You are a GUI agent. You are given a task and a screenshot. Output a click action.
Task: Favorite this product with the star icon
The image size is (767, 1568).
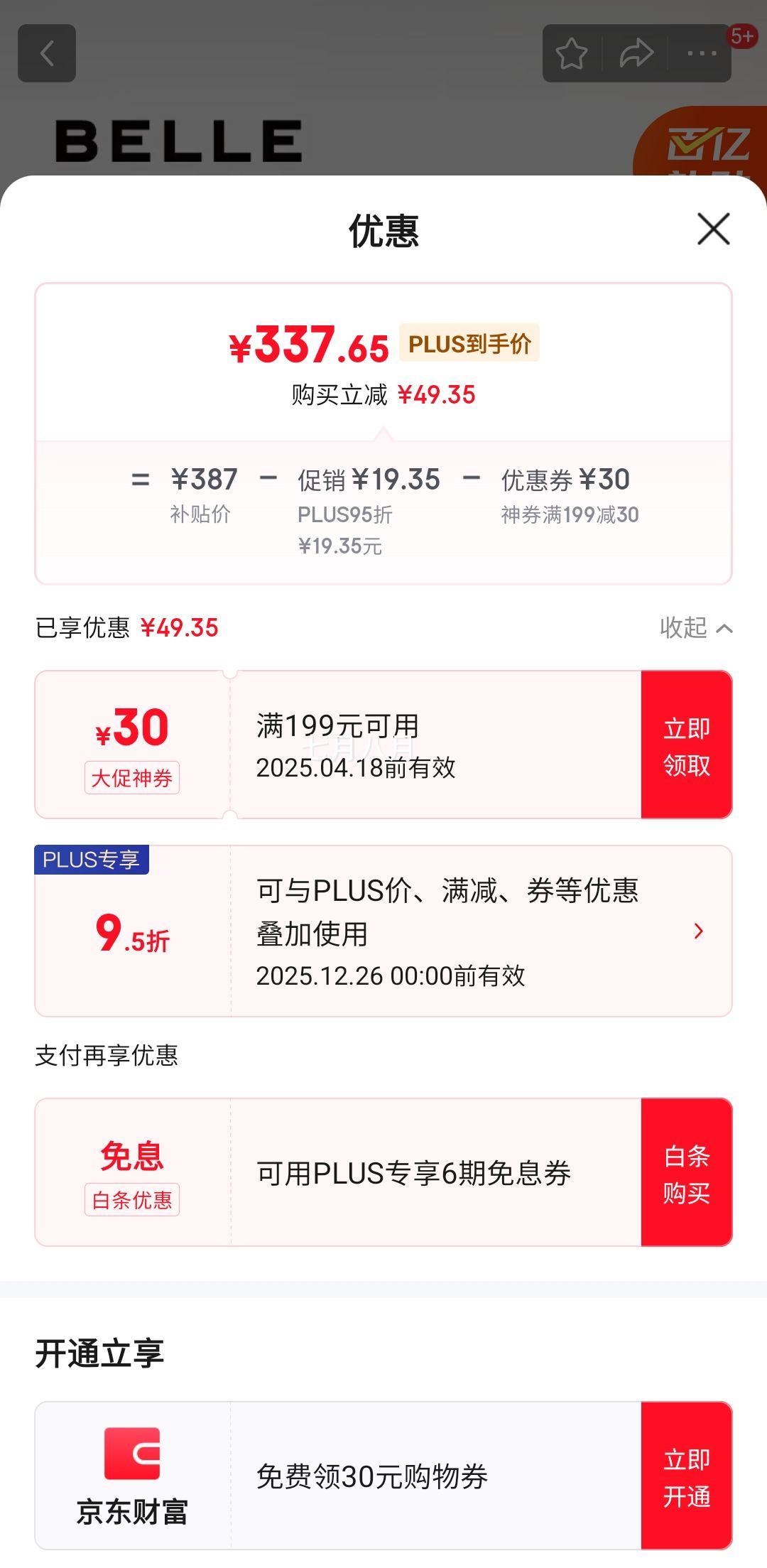coord(572,54)
